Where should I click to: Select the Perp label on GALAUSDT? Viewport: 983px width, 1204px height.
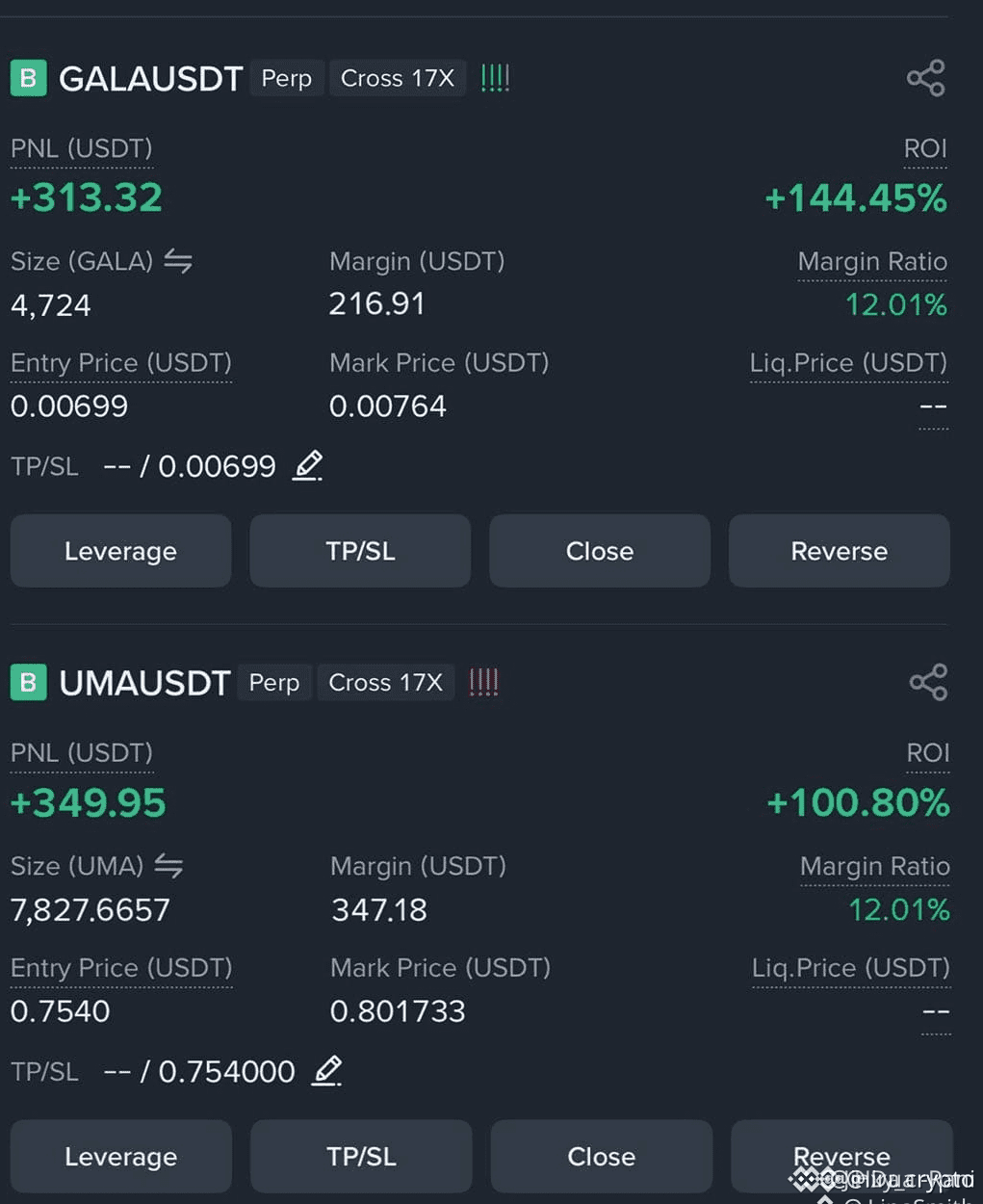pyautogui.click(x=286, y=78)
